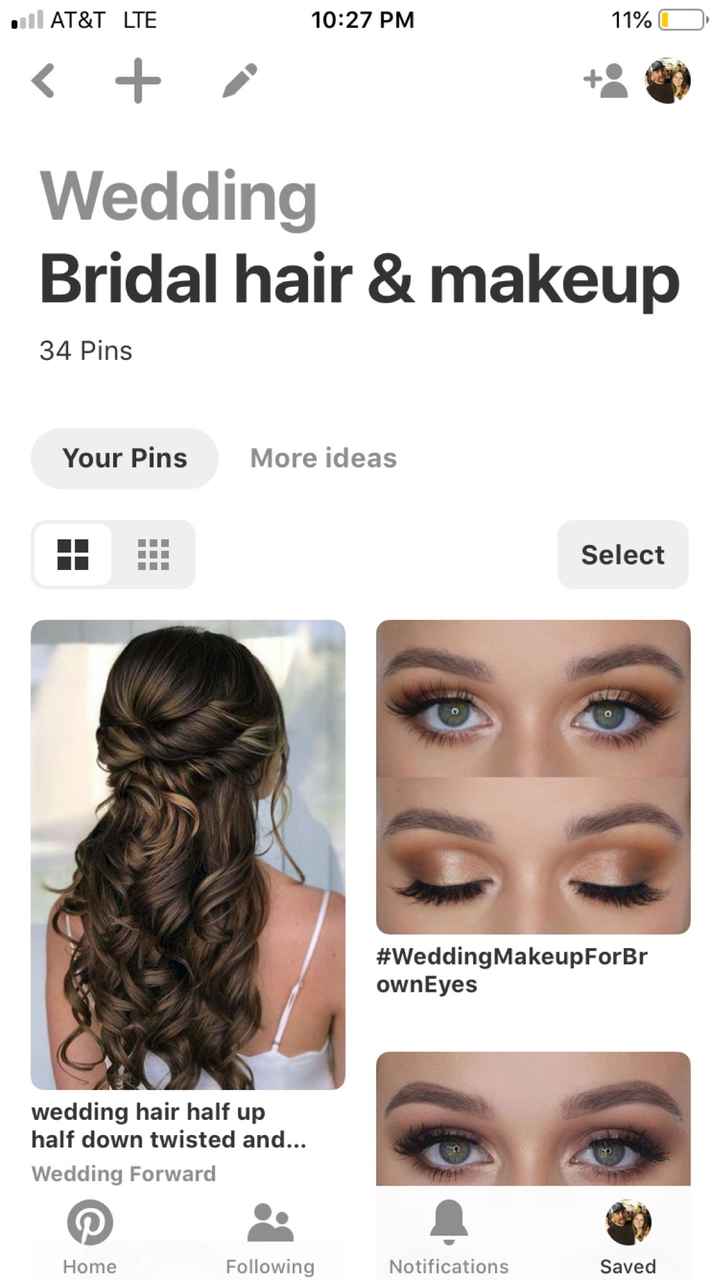
Task: Open Notifications via the bell icon
Action: click(x=448, y=1222)
